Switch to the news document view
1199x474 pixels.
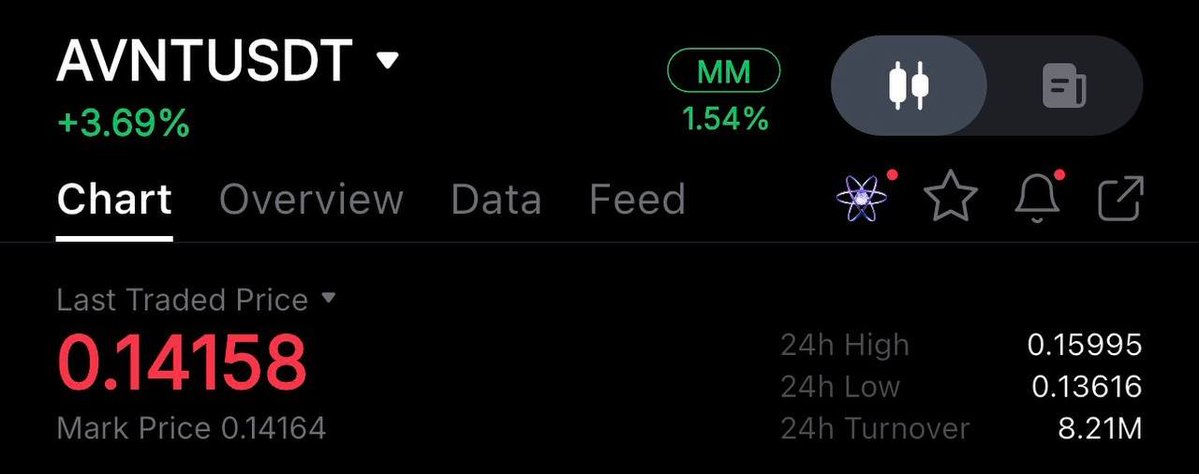pyautogui.click(x=1064, y=86)
